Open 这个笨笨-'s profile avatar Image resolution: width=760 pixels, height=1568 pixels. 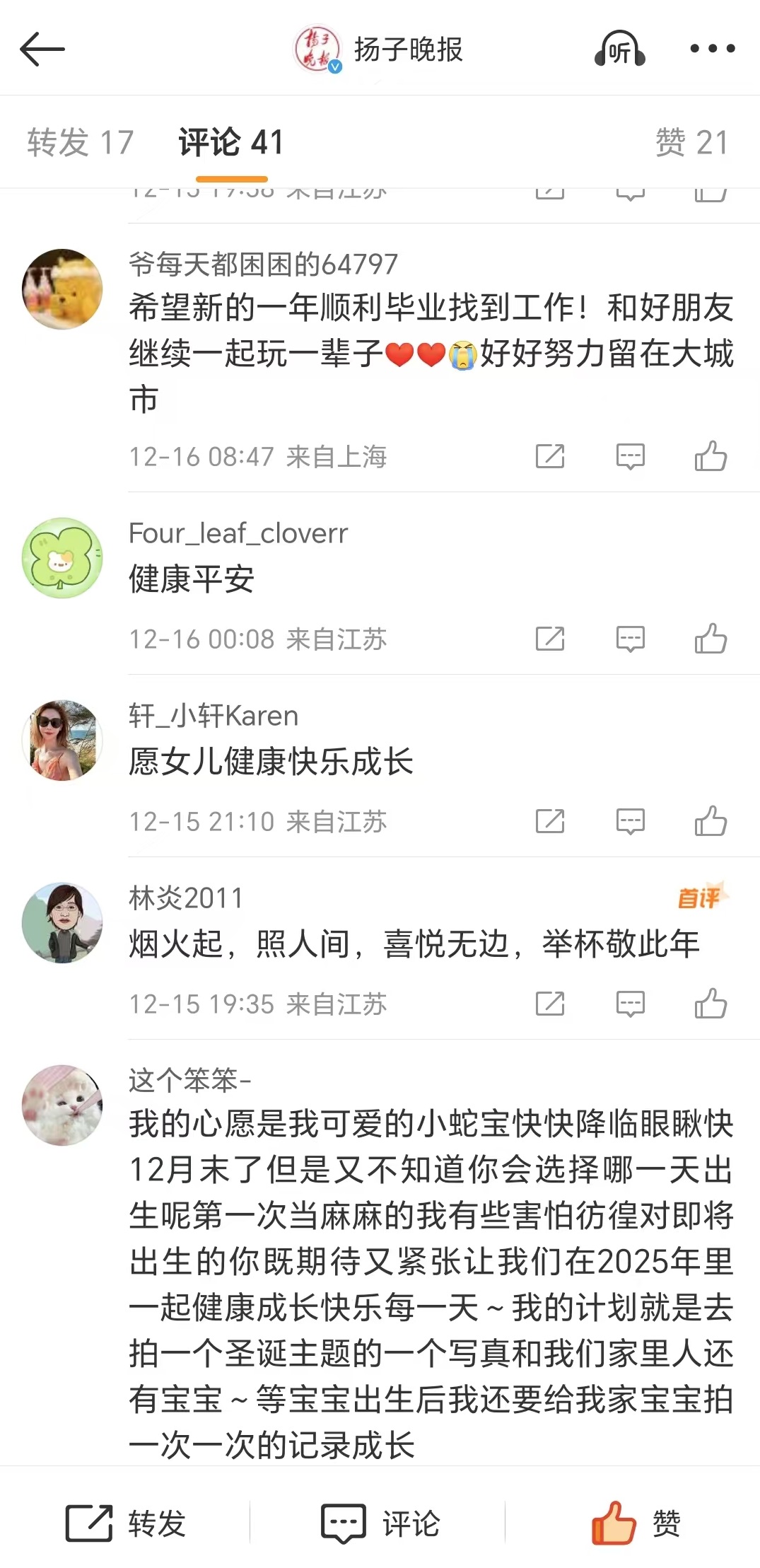tap(62, 1105)
